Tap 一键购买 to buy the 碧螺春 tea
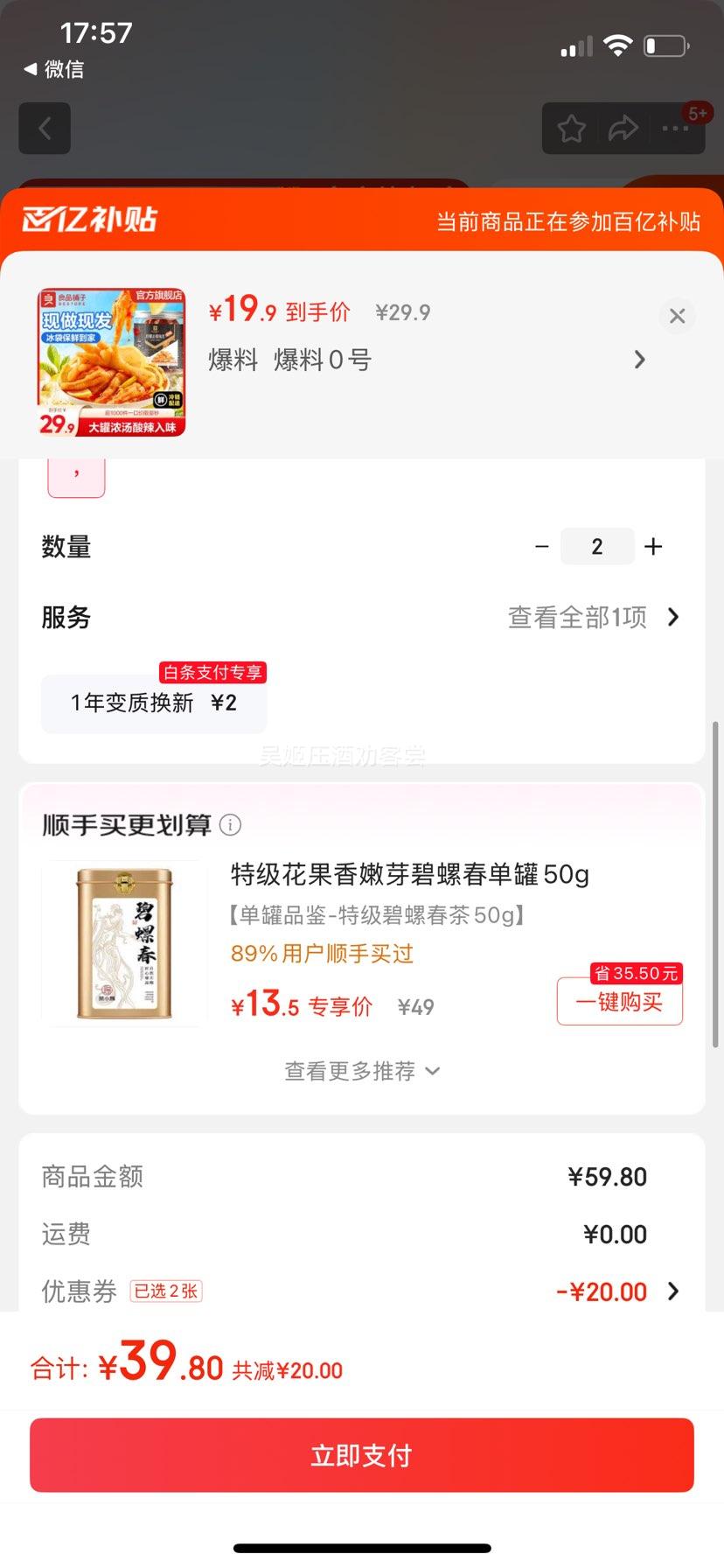This screenshot has width=724, height=1568. [x=619, y=1001]
